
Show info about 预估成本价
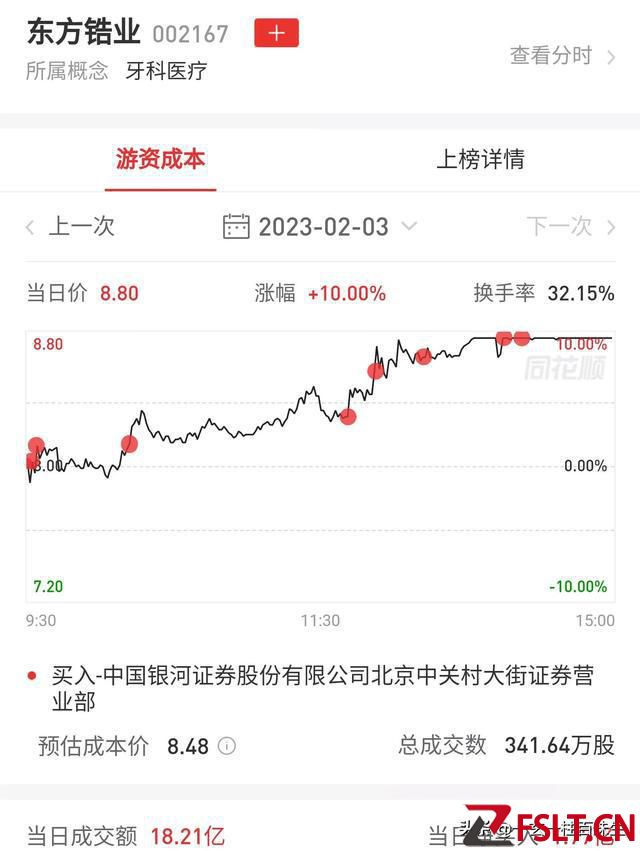pyautogui.click(x=228, y=745)
